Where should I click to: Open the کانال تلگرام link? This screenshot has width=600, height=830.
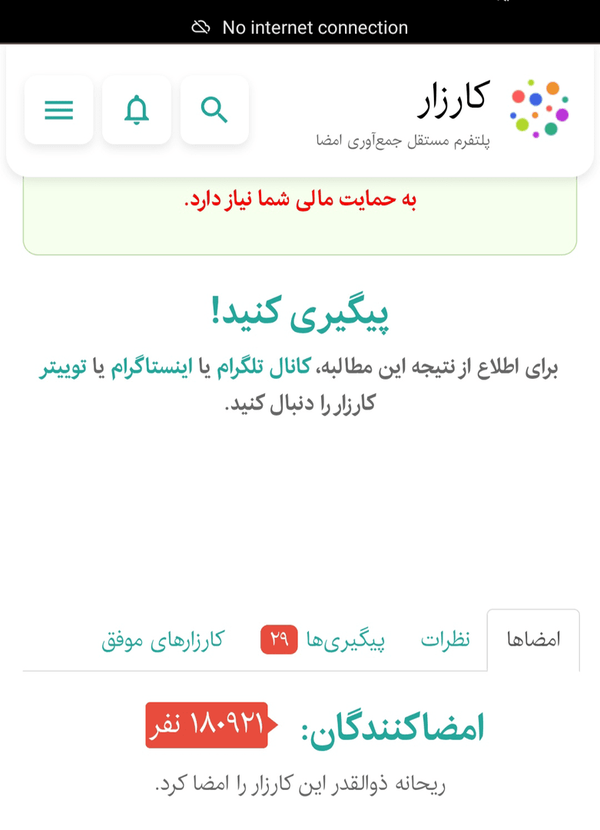pyautogui.click(x=264, y=367)
